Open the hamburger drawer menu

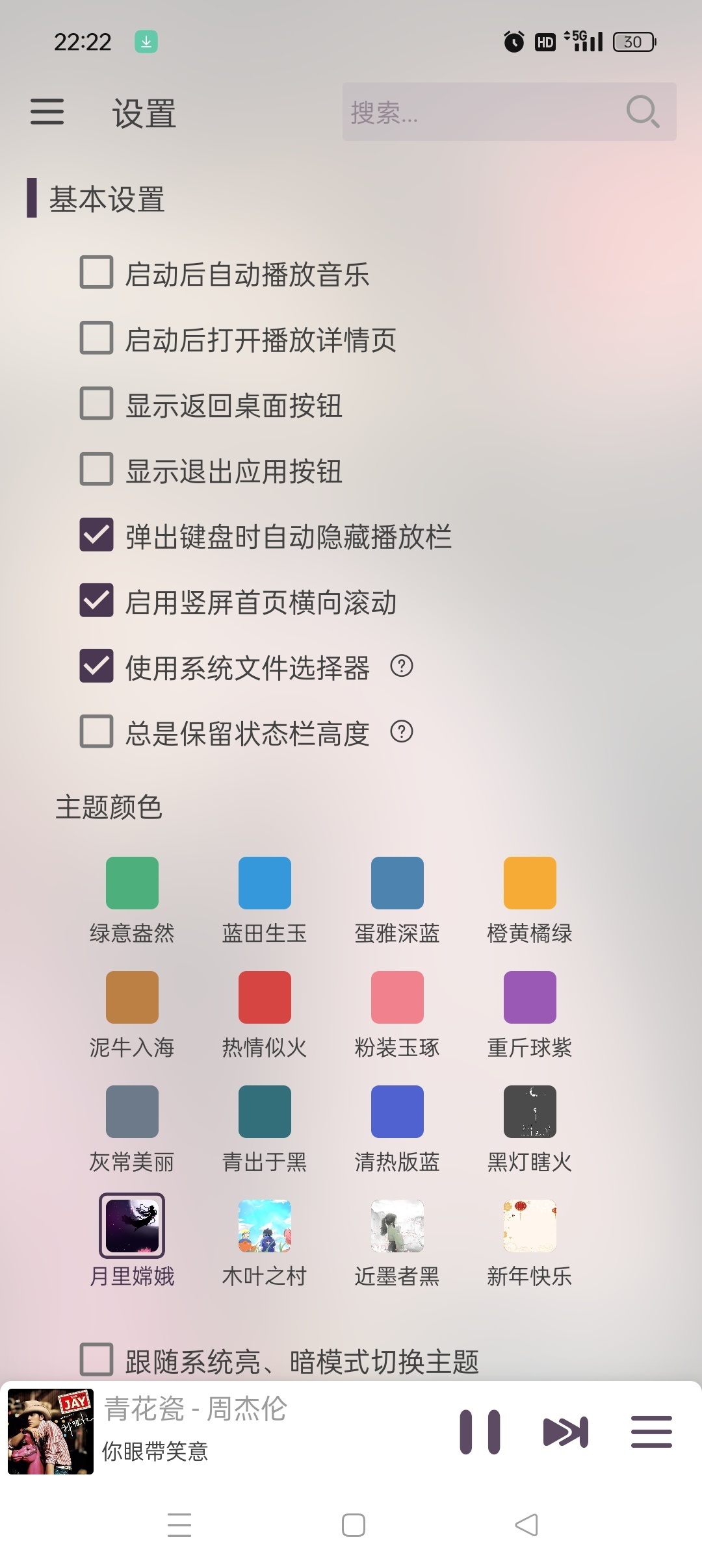tap(47, 112)
